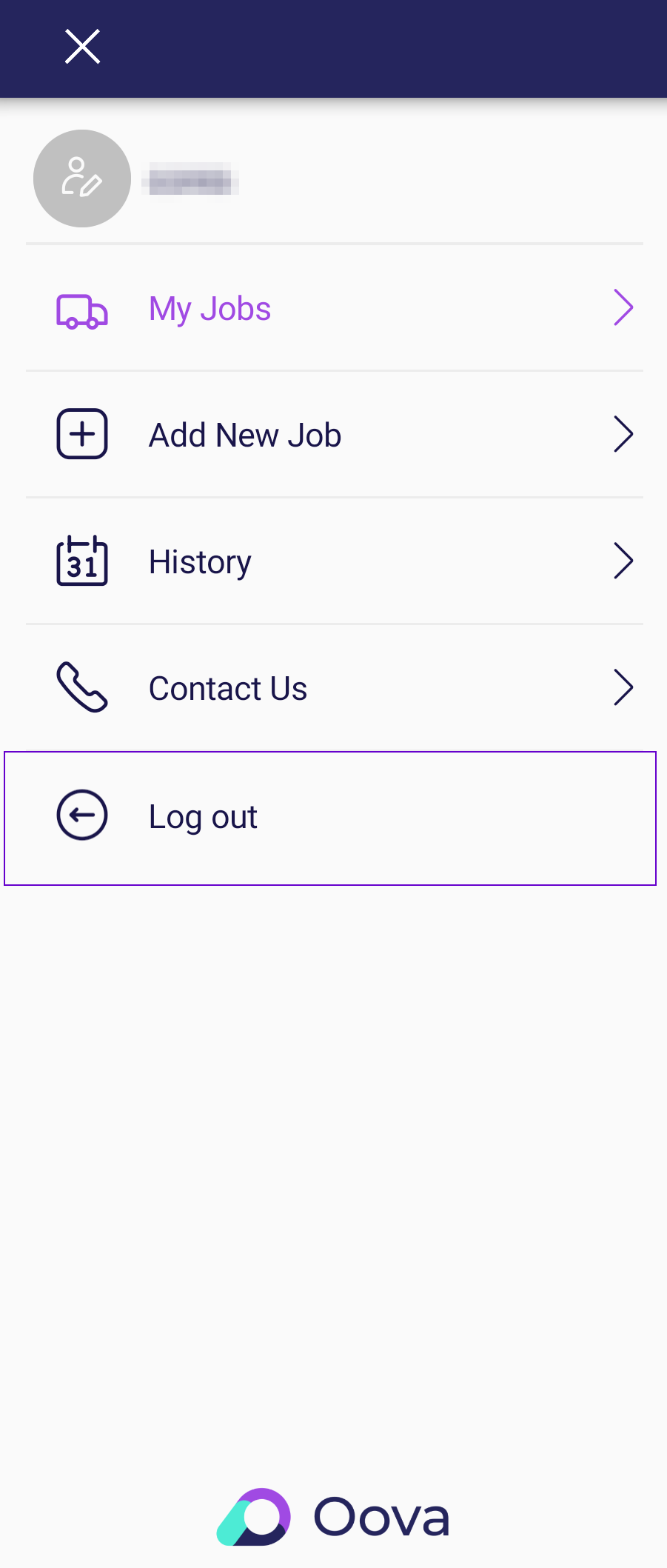
Task: Tap the circular profile picture placeholder
Action: (x=81, y=178)
